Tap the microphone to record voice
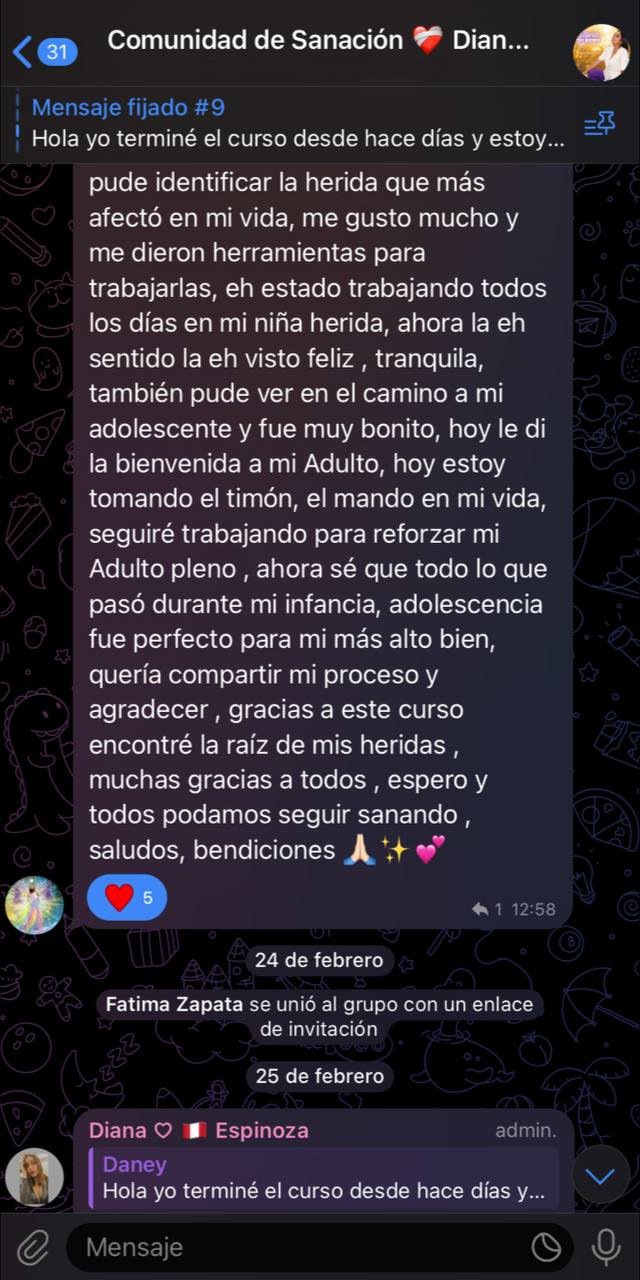This screenshot has width=640, height=1280. coord(605,1247)
